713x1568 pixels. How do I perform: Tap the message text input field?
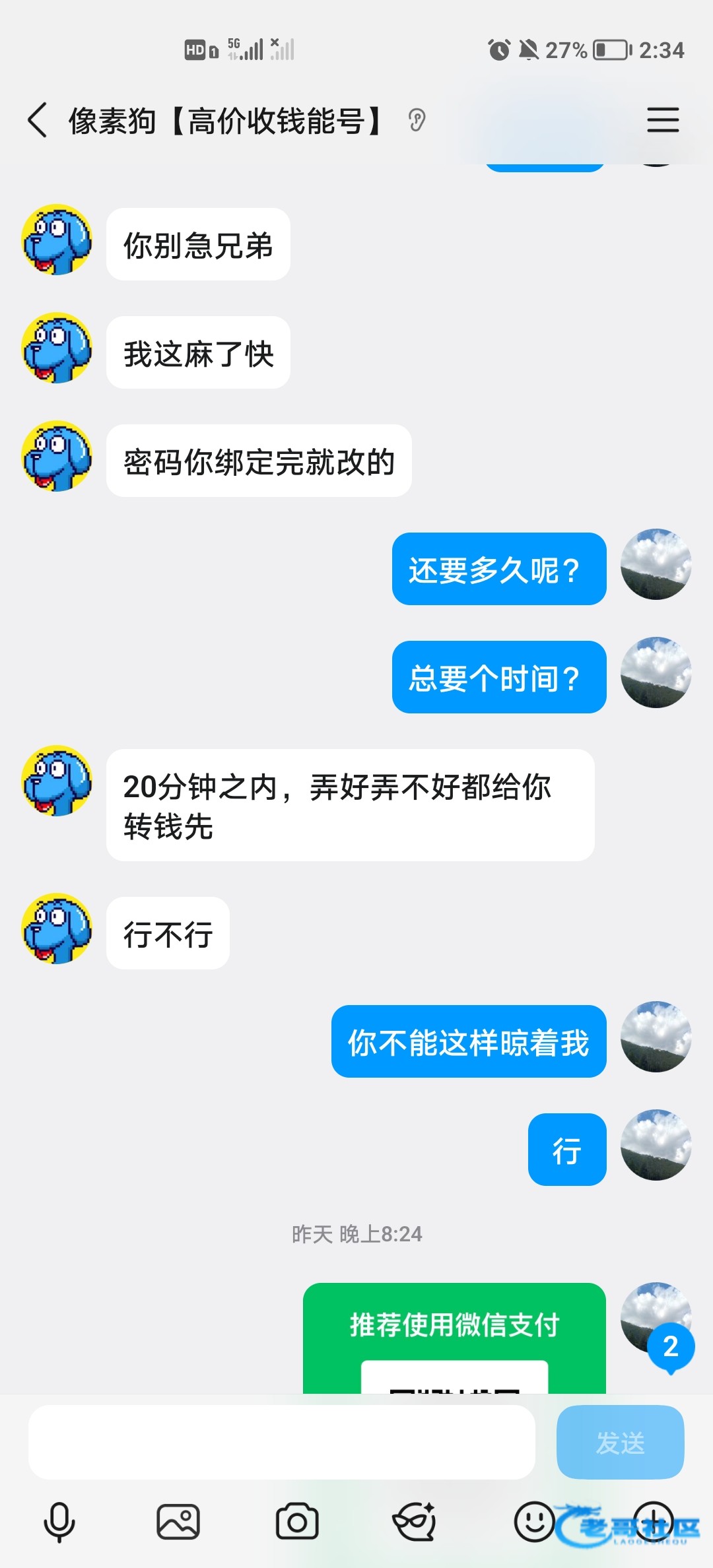coord(281,1443)
